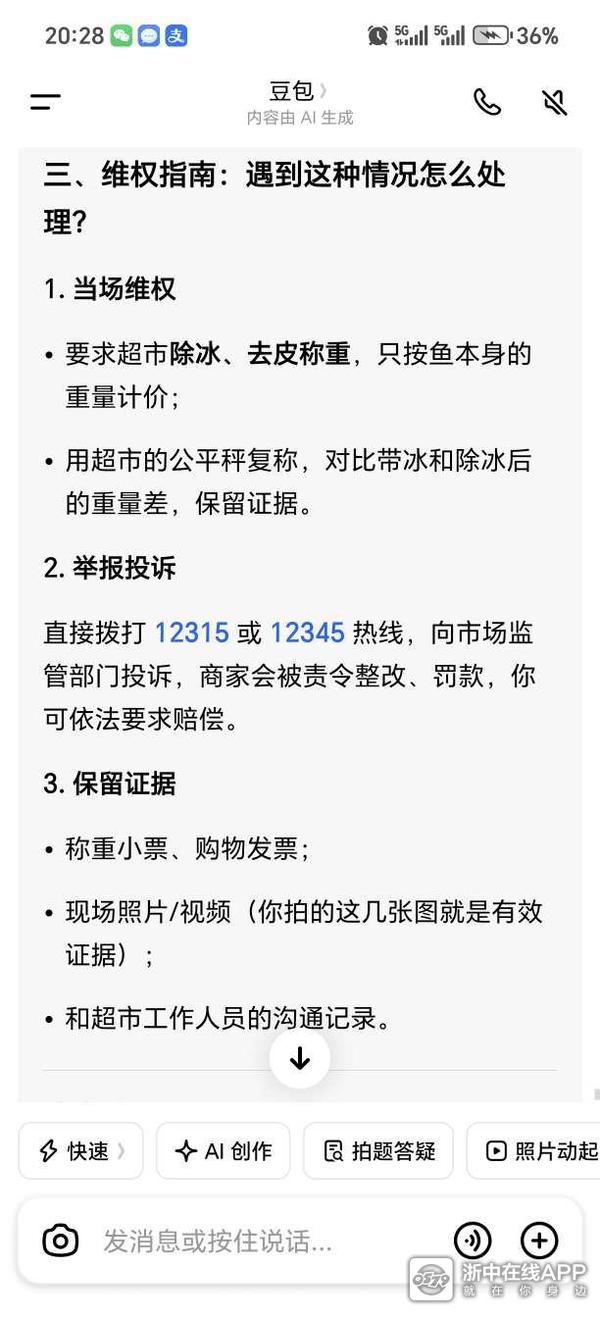Select the 快速 mode chip
Screen dimensions: 600x1318
[x=81, y=1151]
